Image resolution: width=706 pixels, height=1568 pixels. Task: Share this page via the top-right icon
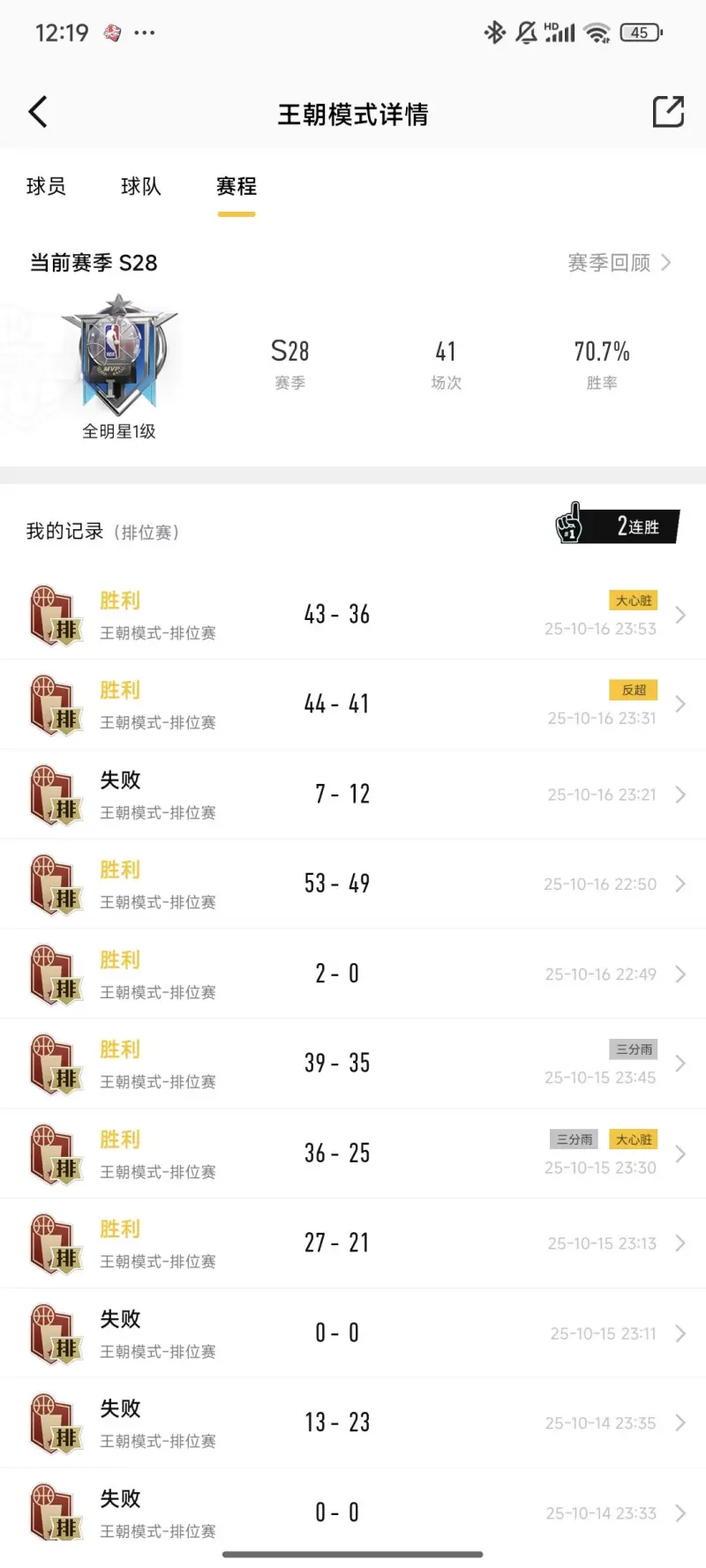[668, 112]
